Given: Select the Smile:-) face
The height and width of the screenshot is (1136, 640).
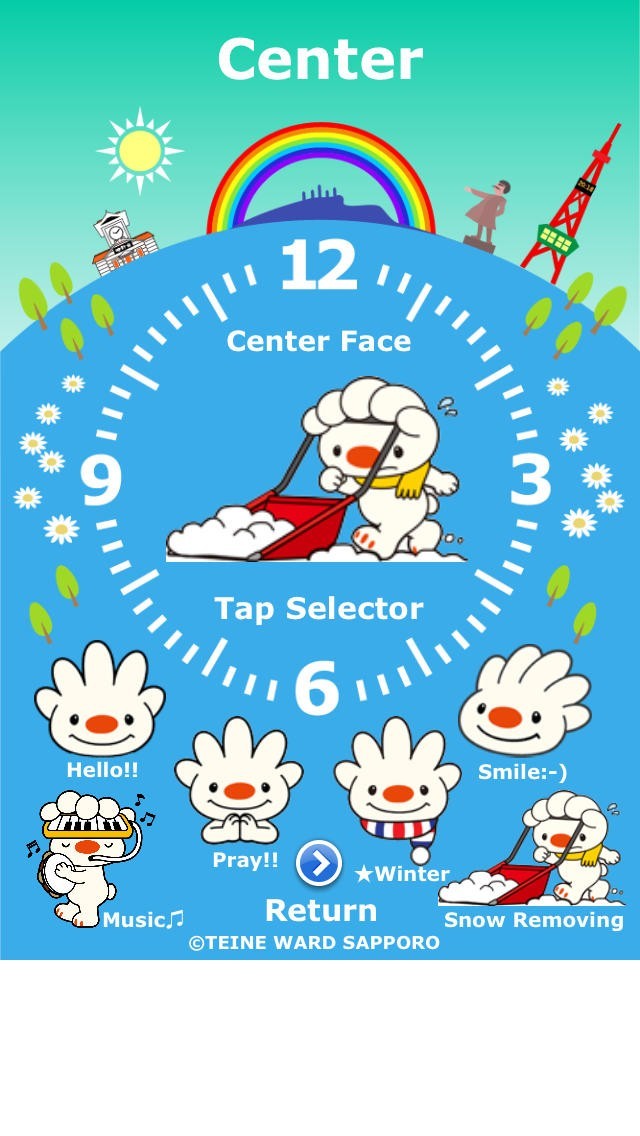Looking at the screenshot, I should 525,703.
